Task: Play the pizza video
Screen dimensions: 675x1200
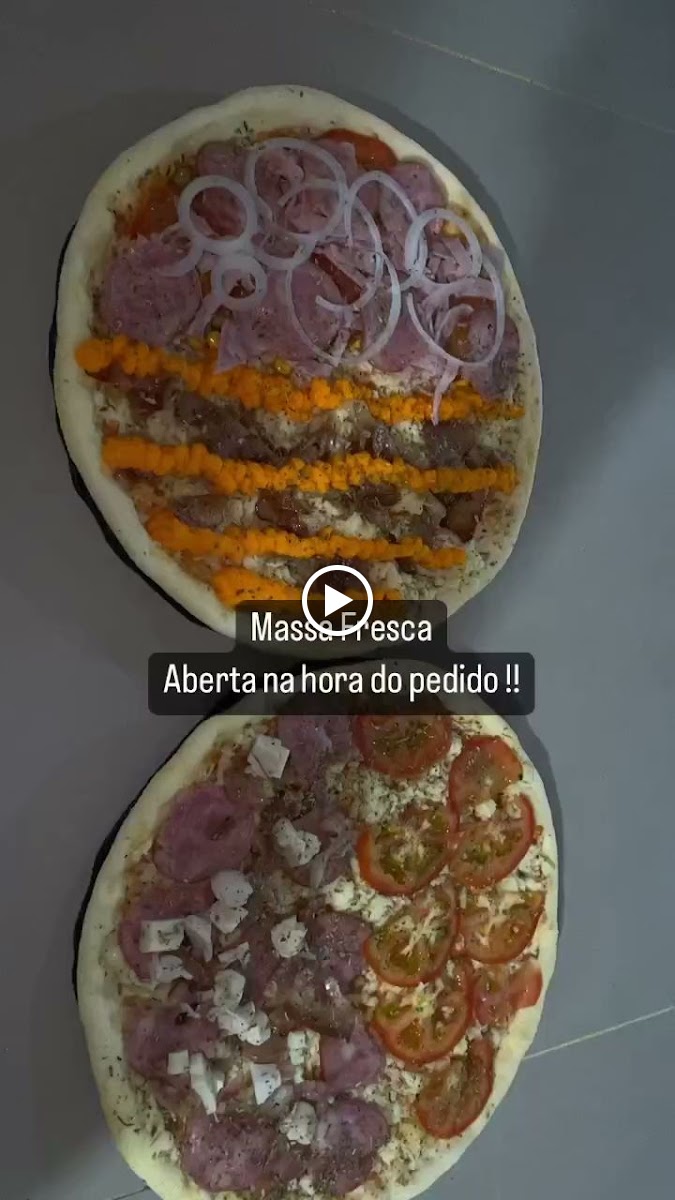Action: tap(337, 600)
